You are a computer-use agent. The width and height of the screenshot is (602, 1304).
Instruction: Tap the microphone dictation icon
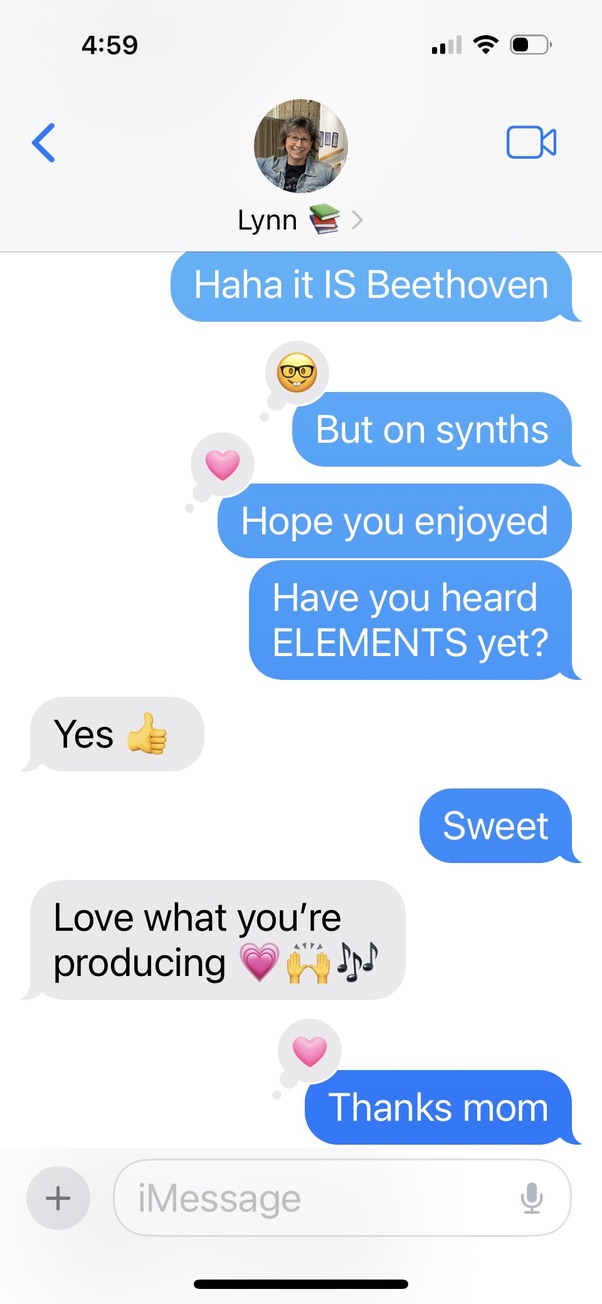click(x=532, y=1198)
